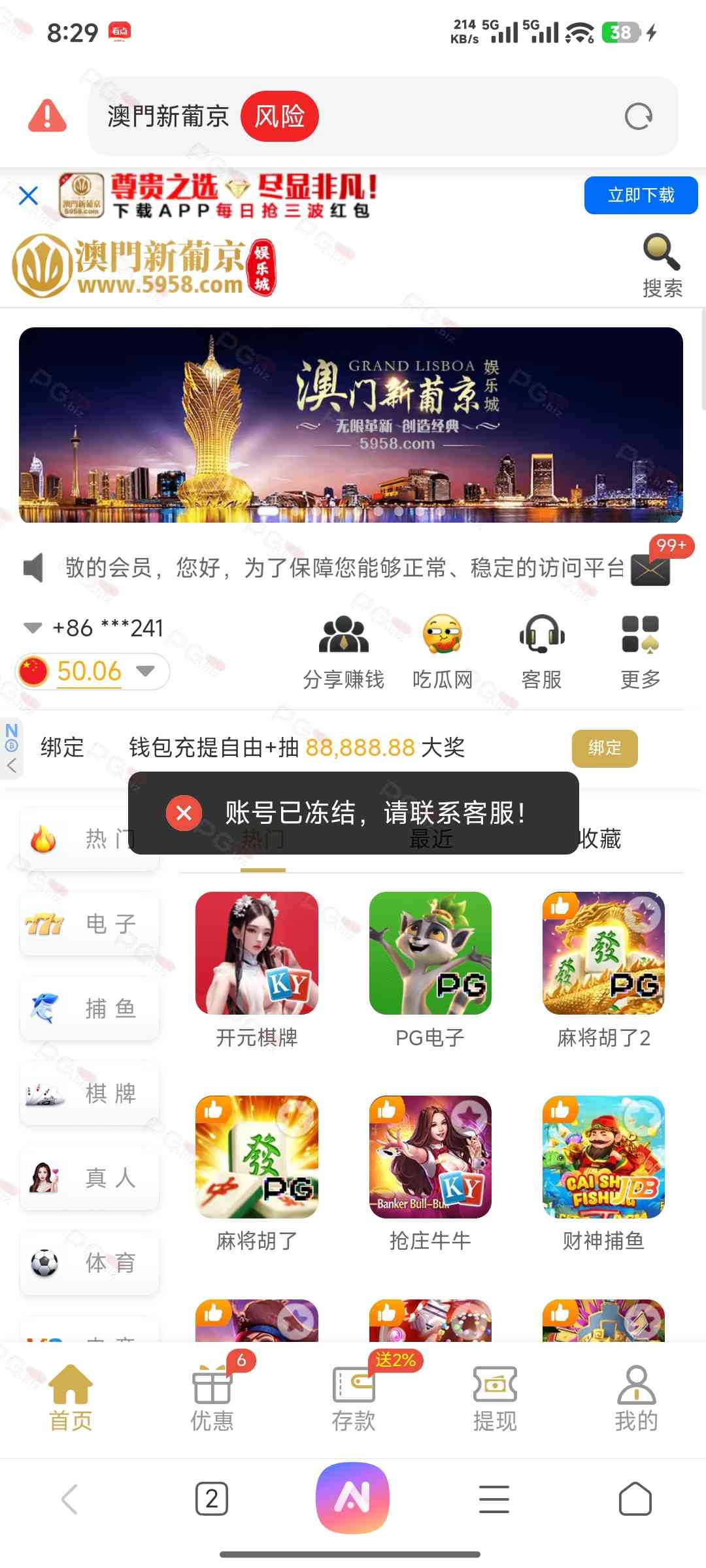Select the 捕鱼 fishing category
This screenshot has width=706, height=1568.
click(x=90, y=1008)
